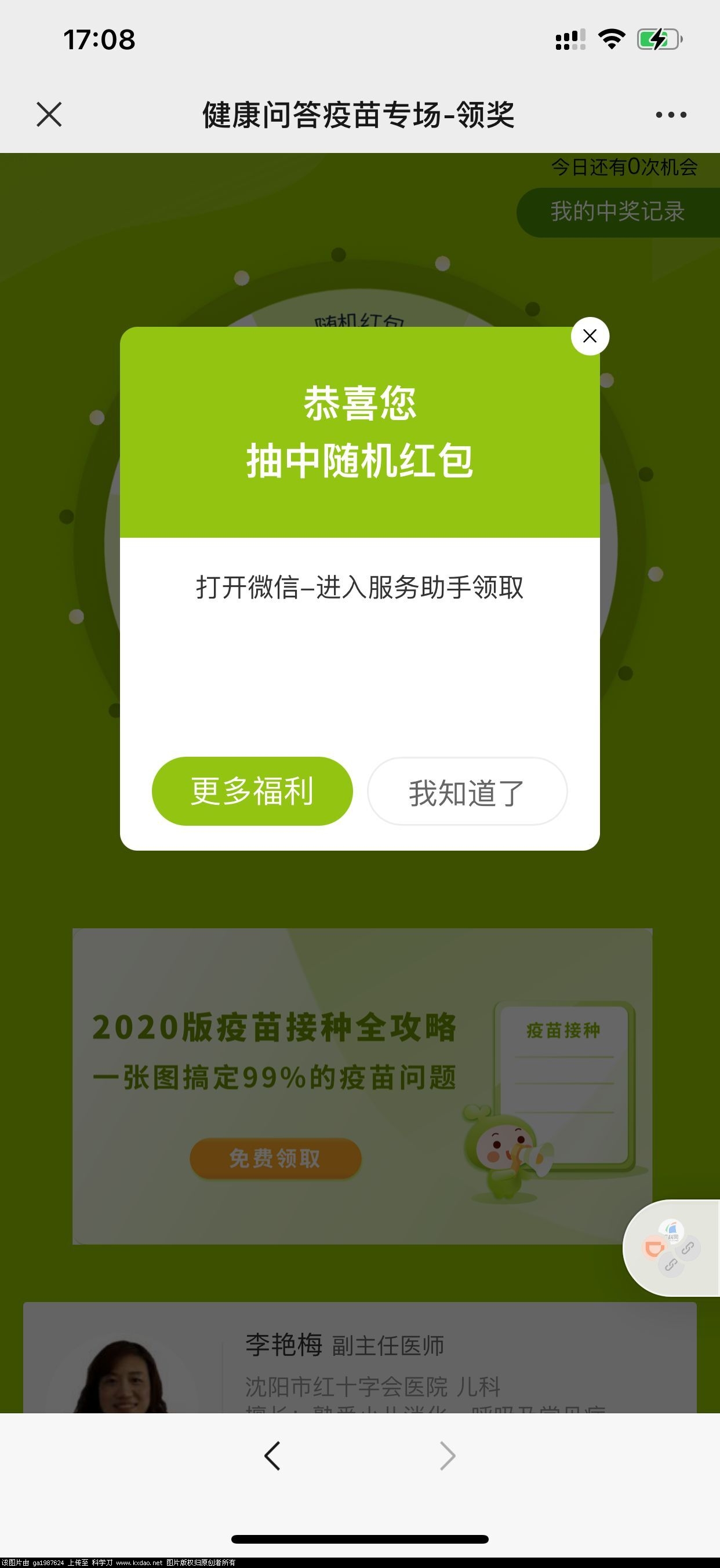Close the webpage with the top-left X
Screen dimensions: 720x1568
(x=49, y=114)
